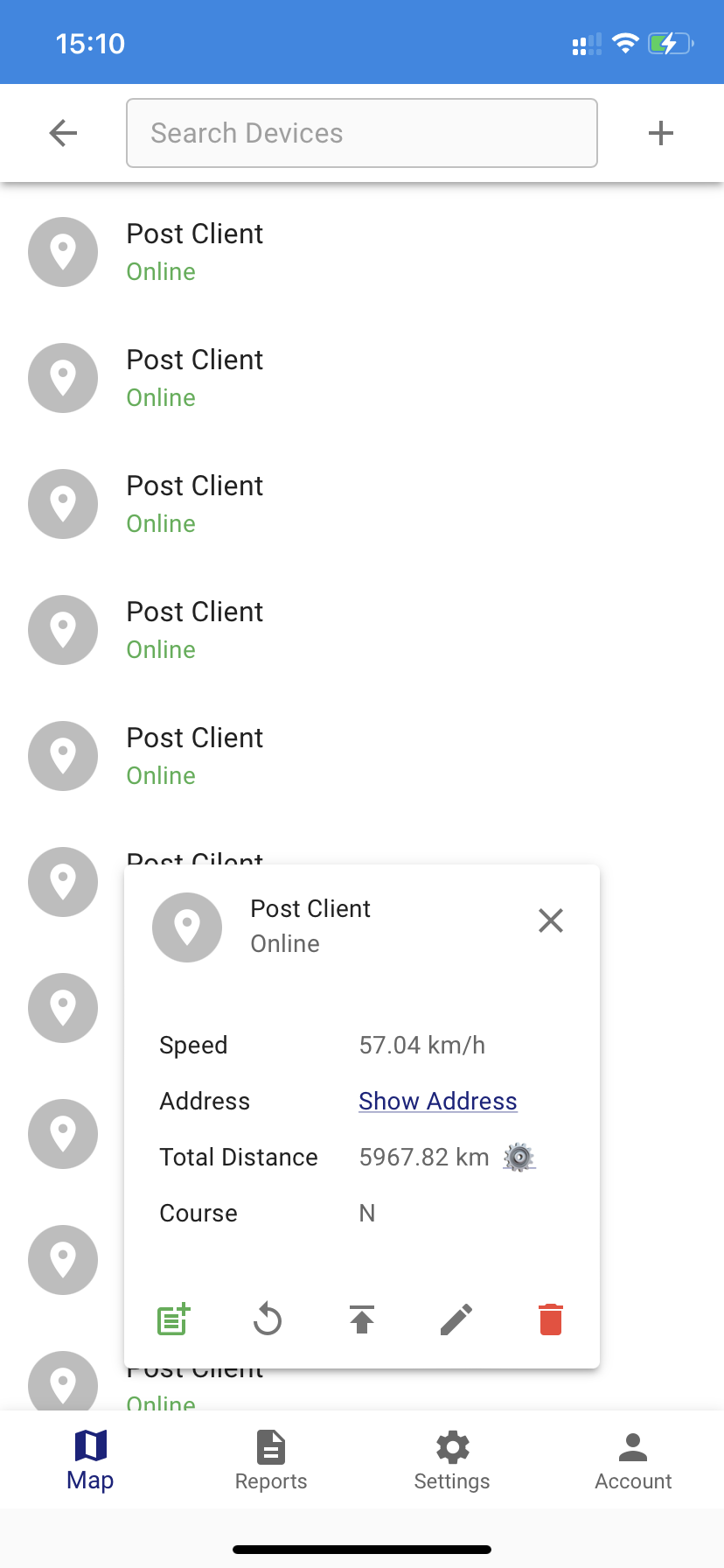Create a geofence from the device popup
This screenshot has height=1568, width=724.
point(172,1319)
